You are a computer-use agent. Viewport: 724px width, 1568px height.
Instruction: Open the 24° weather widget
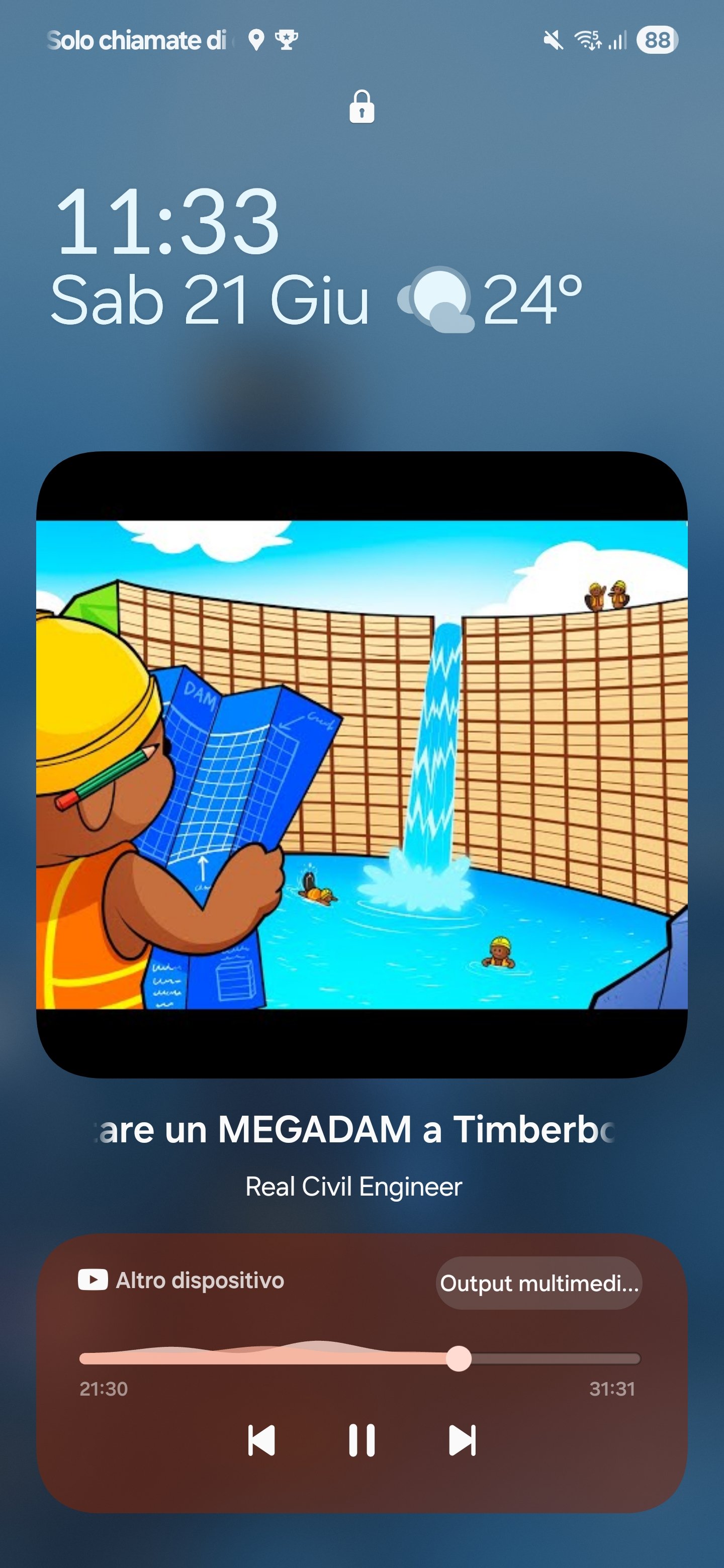click(x=491, y=300)
